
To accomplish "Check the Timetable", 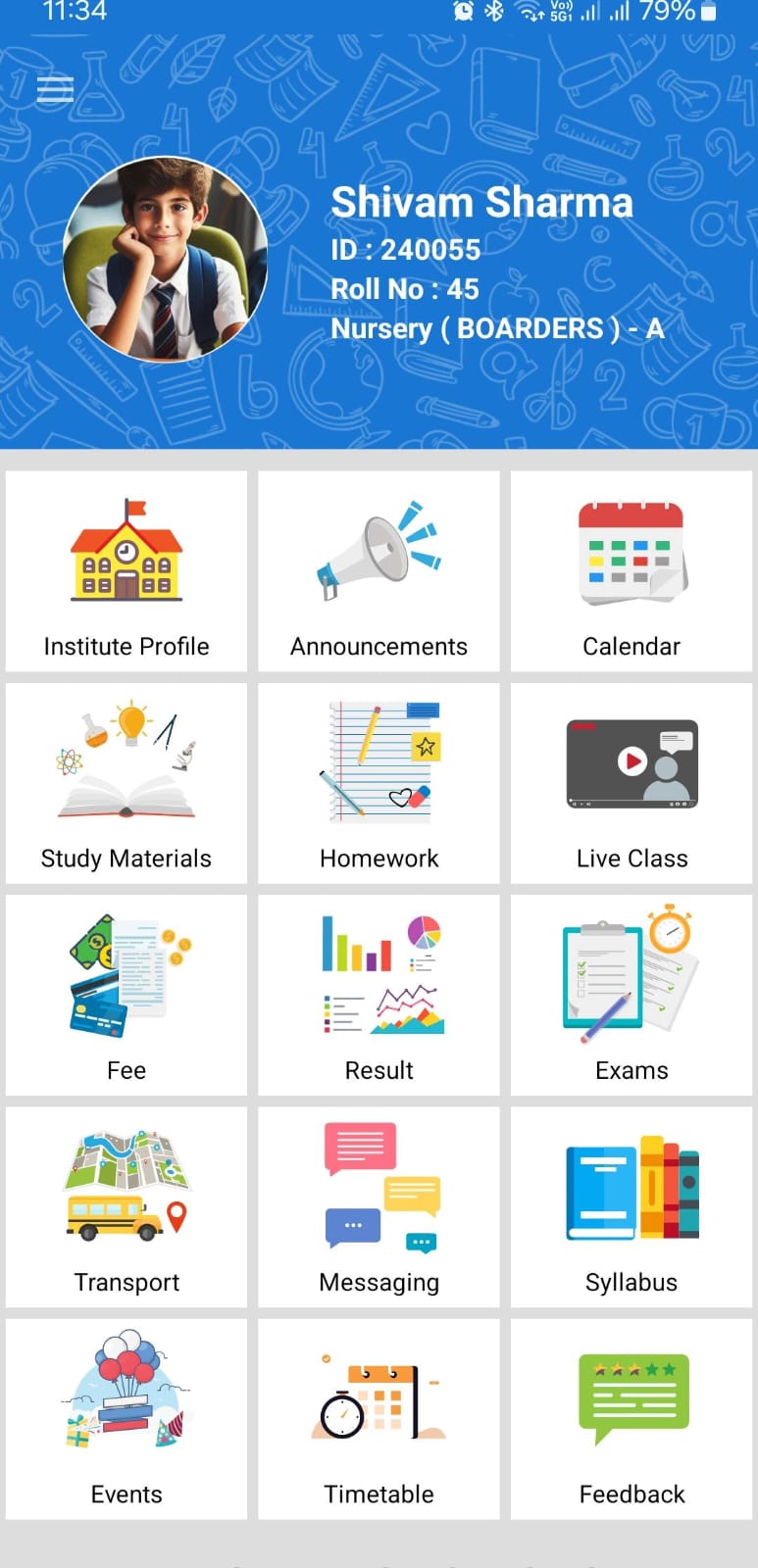I will tap(379, 1419).
